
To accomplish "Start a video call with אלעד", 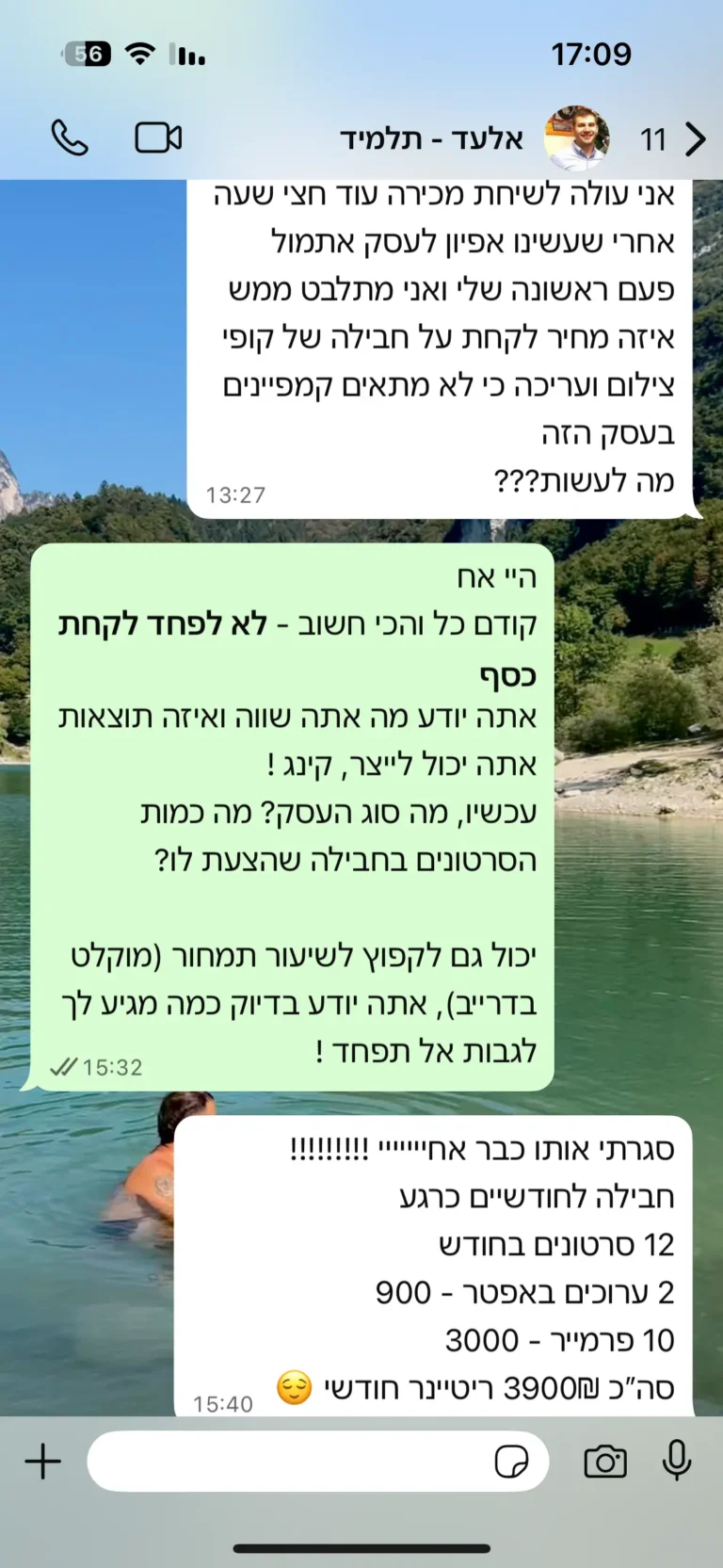I will tap(158, 138).
